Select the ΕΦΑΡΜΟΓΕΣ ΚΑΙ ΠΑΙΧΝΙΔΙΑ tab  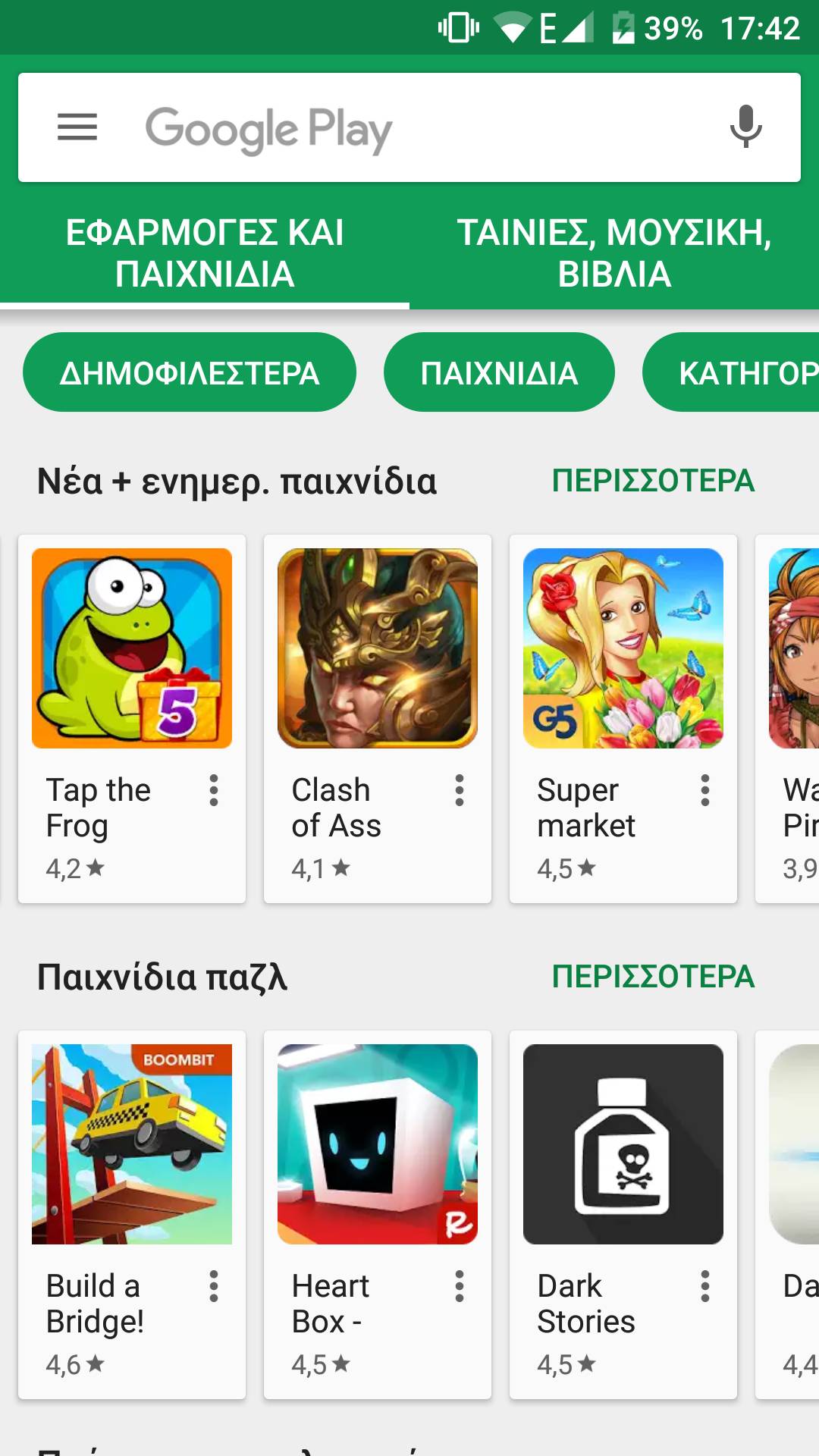205,253
